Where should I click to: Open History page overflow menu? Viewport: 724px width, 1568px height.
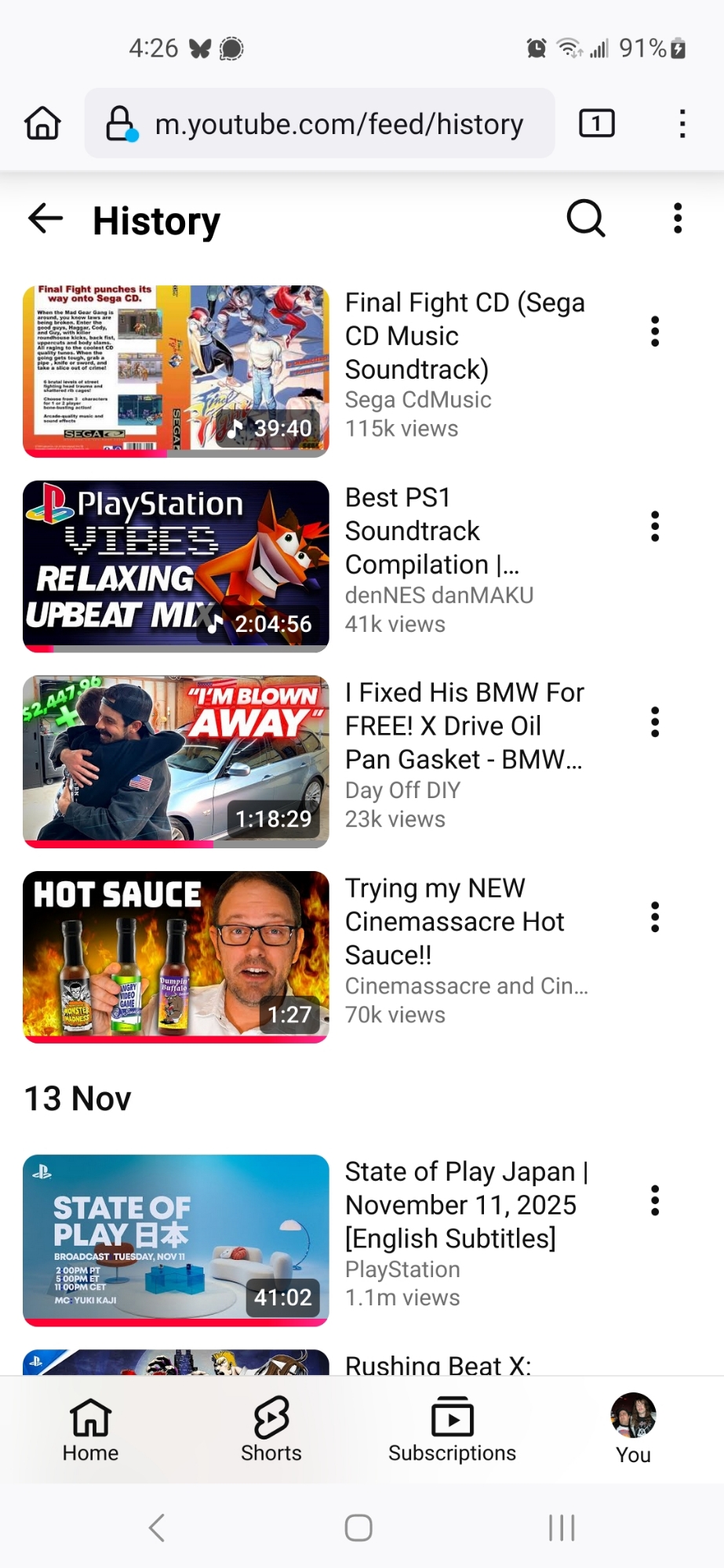coord(678,218)
